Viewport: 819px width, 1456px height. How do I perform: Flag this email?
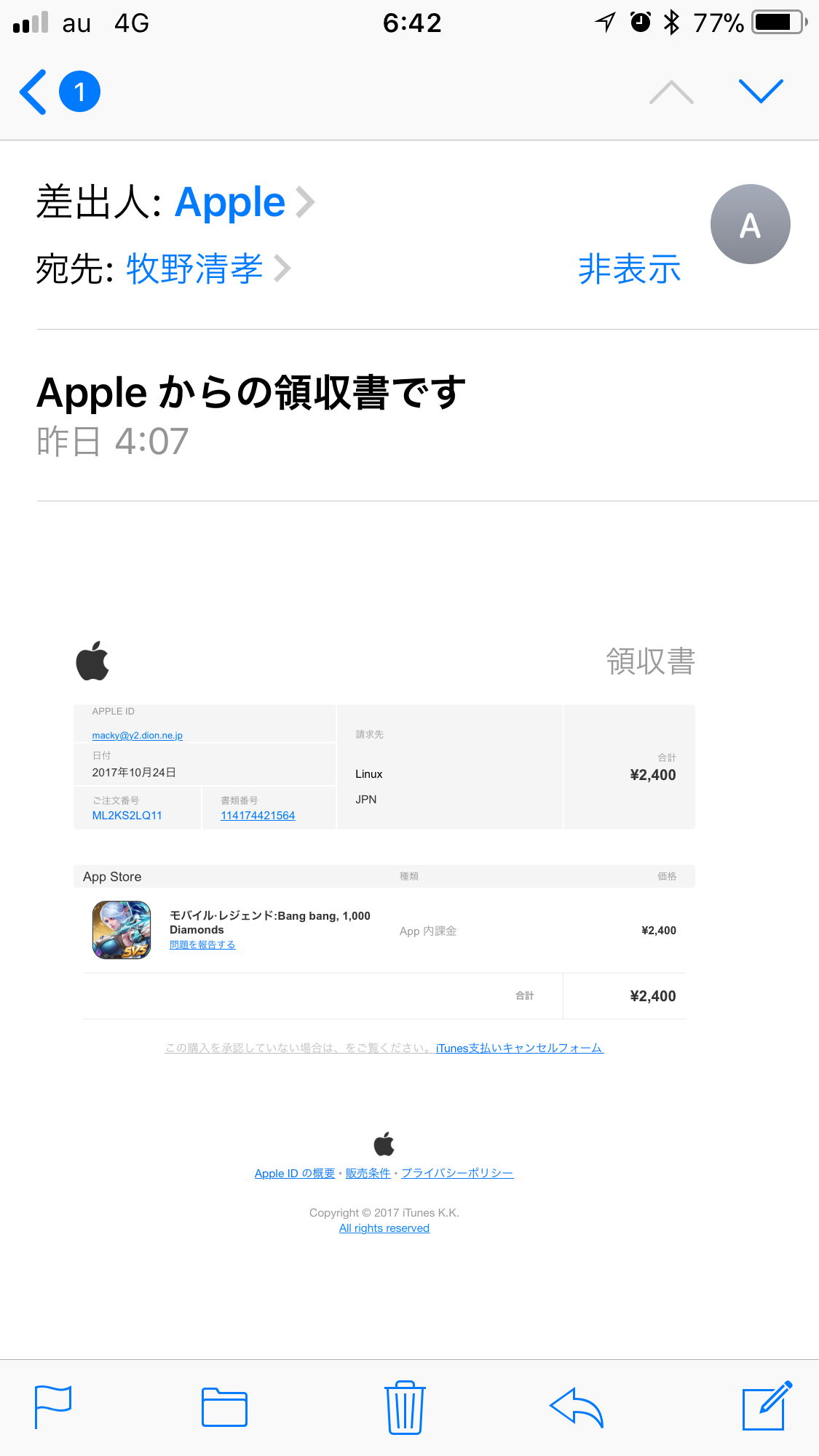(53, 1407)
